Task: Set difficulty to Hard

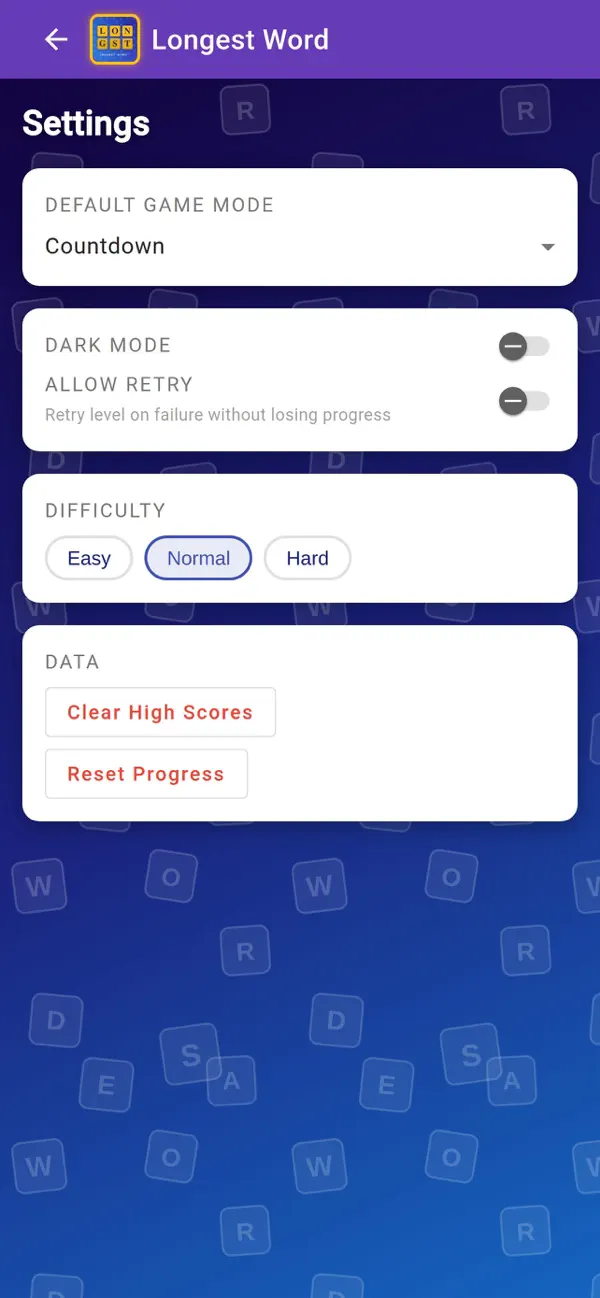Action: pyautogui.click(x=307, y=558)
